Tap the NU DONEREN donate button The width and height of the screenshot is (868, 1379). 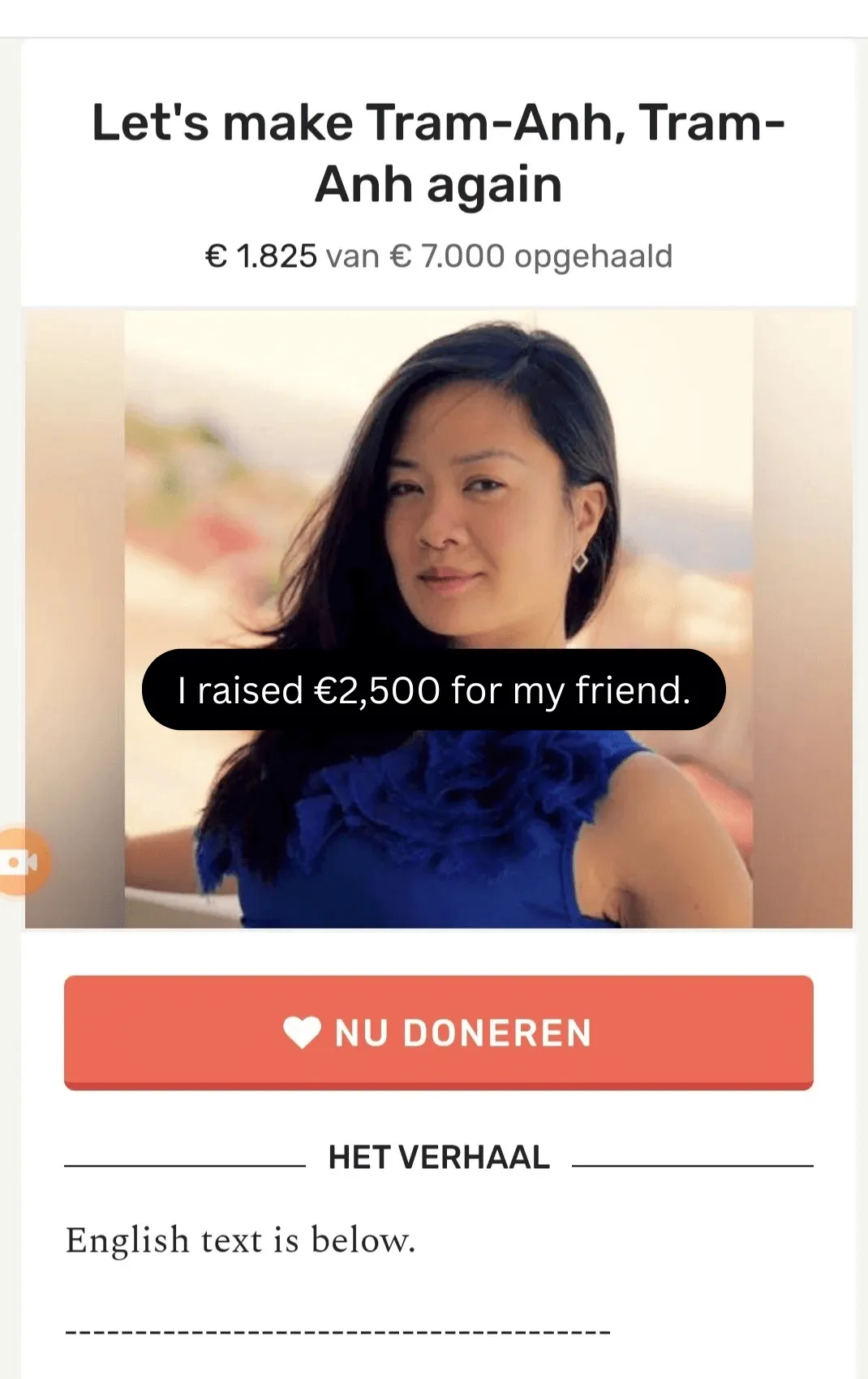pos(438,1032)
